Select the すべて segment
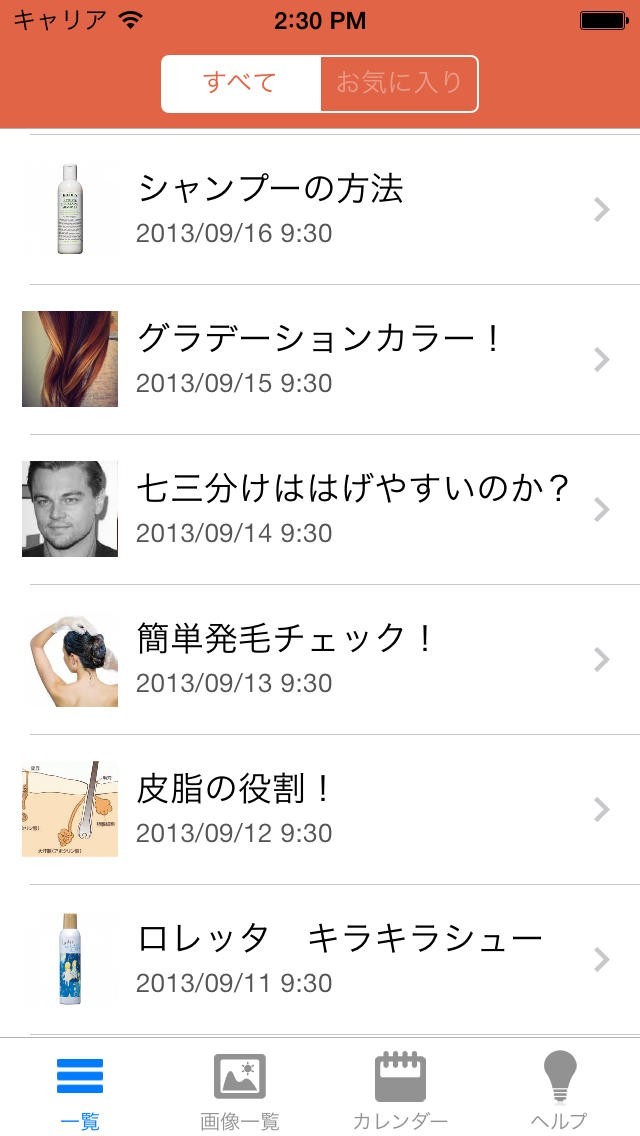 [x=240, y=83]
